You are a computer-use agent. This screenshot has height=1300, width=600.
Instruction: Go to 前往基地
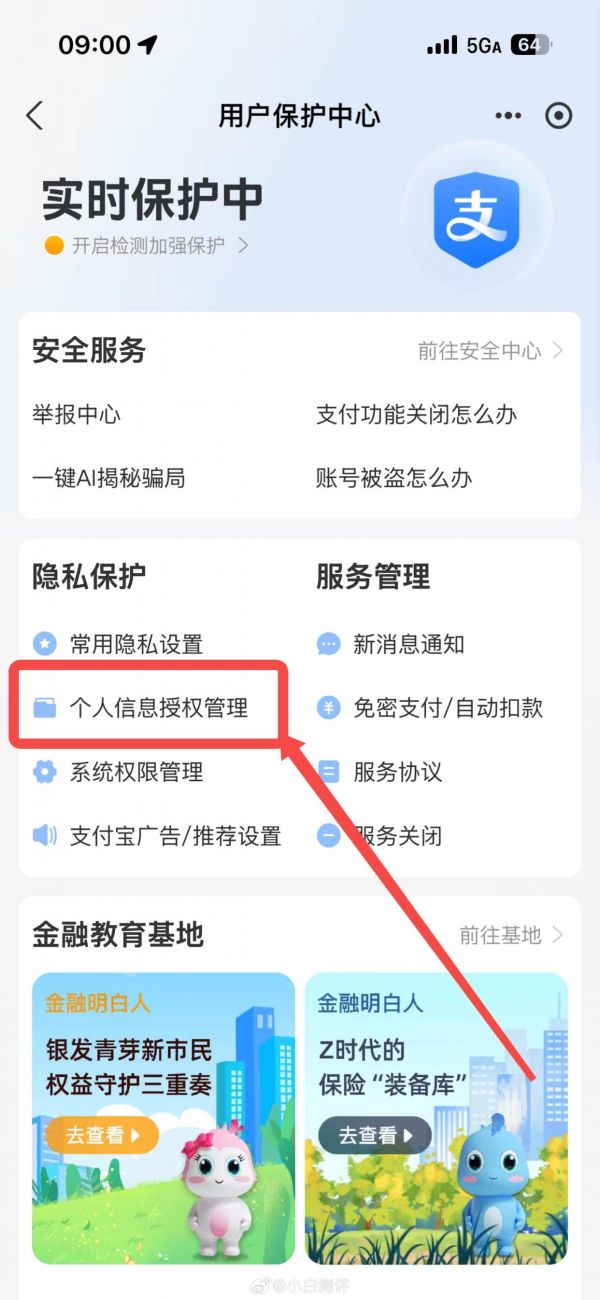(x=512, y=935)
